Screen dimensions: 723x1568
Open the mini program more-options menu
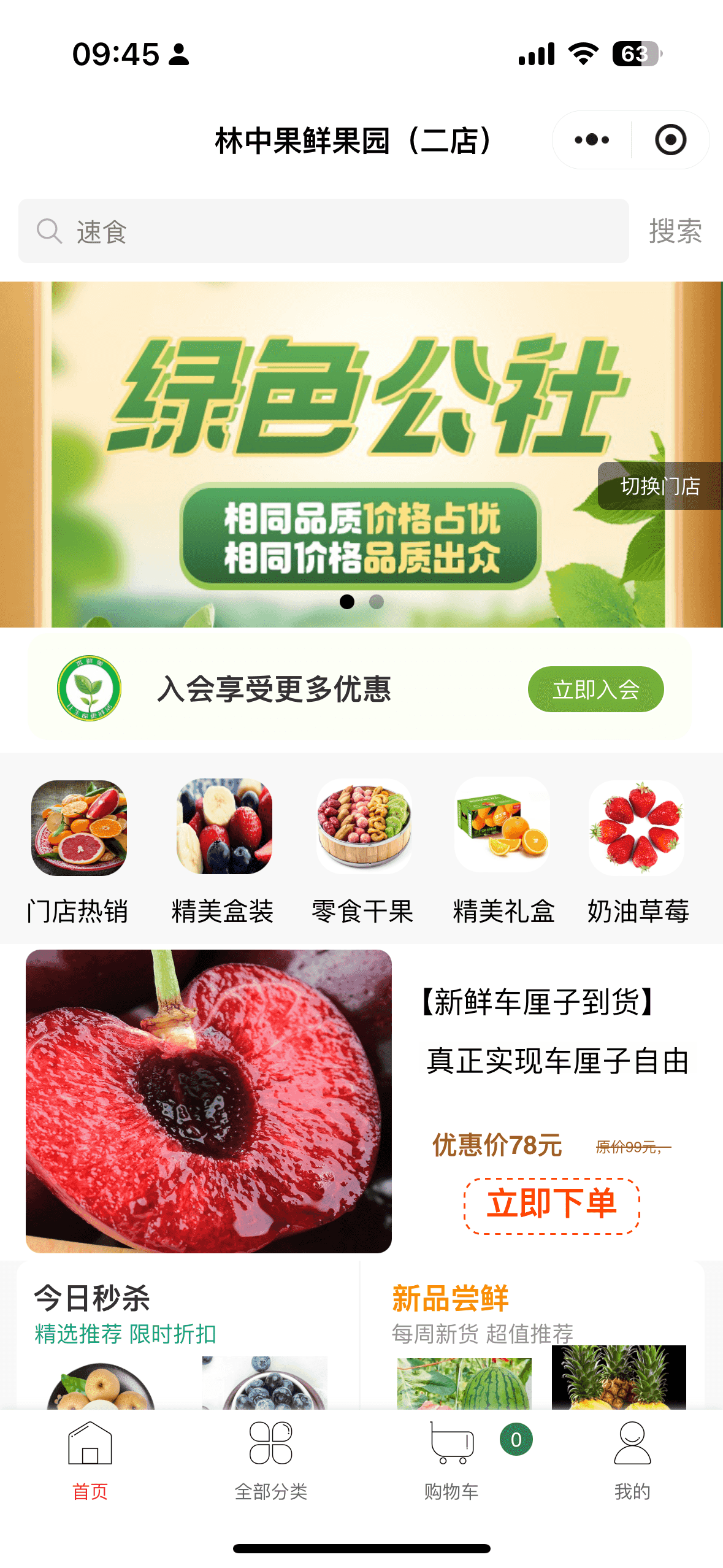592,140
